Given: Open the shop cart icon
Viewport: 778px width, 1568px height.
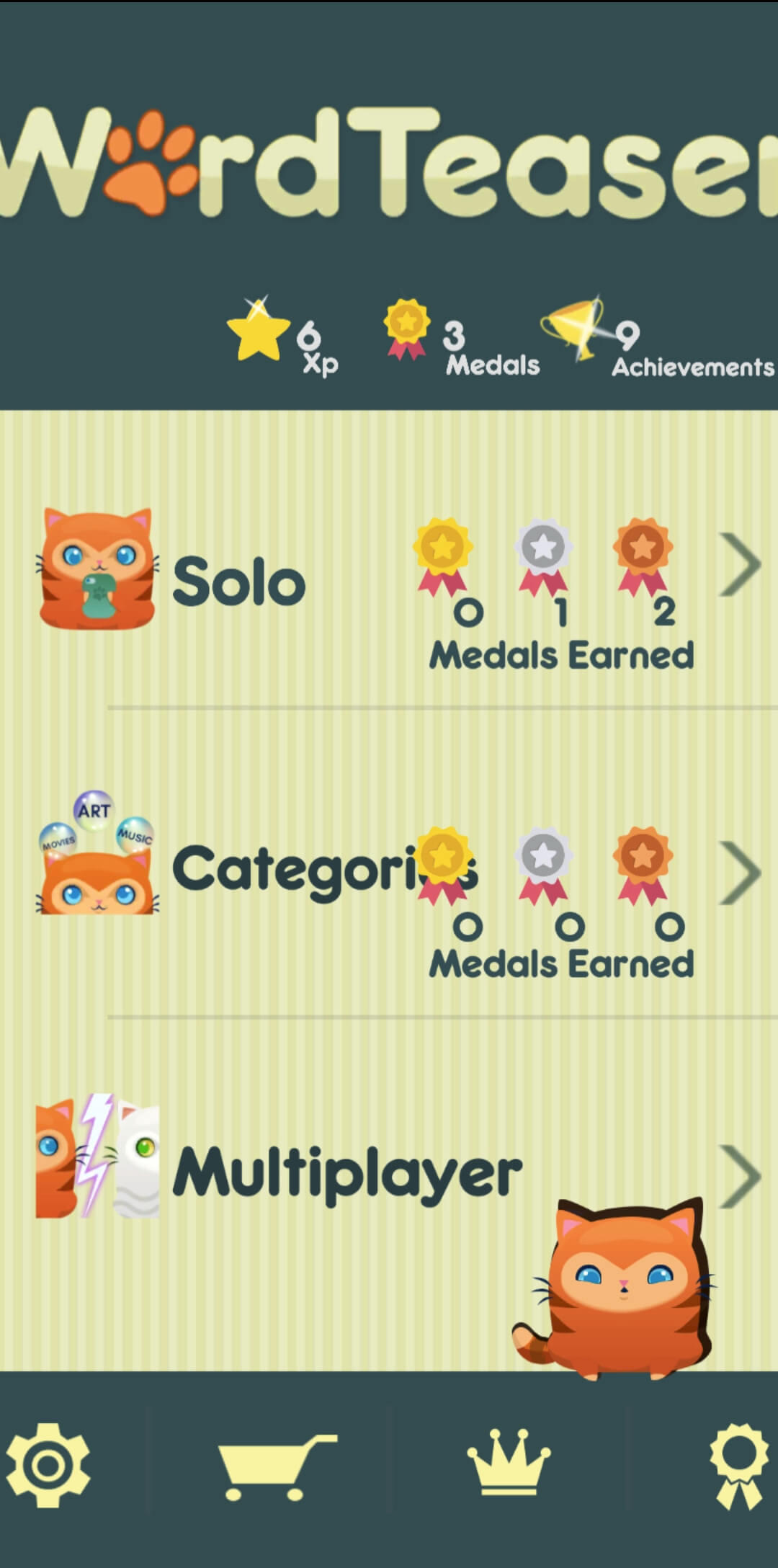Looking at the screenshot, I should (x=277, y=1468).
